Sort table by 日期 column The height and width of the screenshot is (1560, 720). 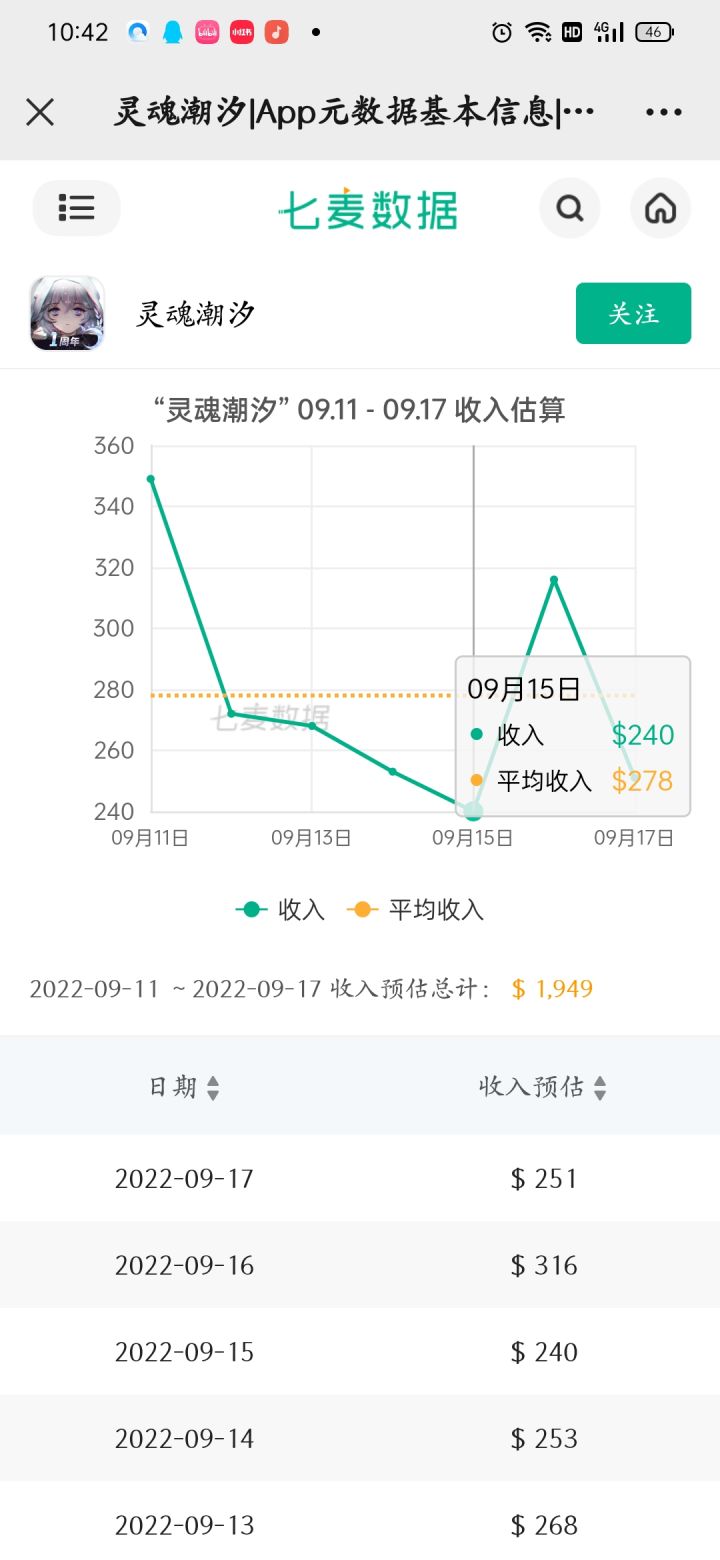click(184, 1086)
